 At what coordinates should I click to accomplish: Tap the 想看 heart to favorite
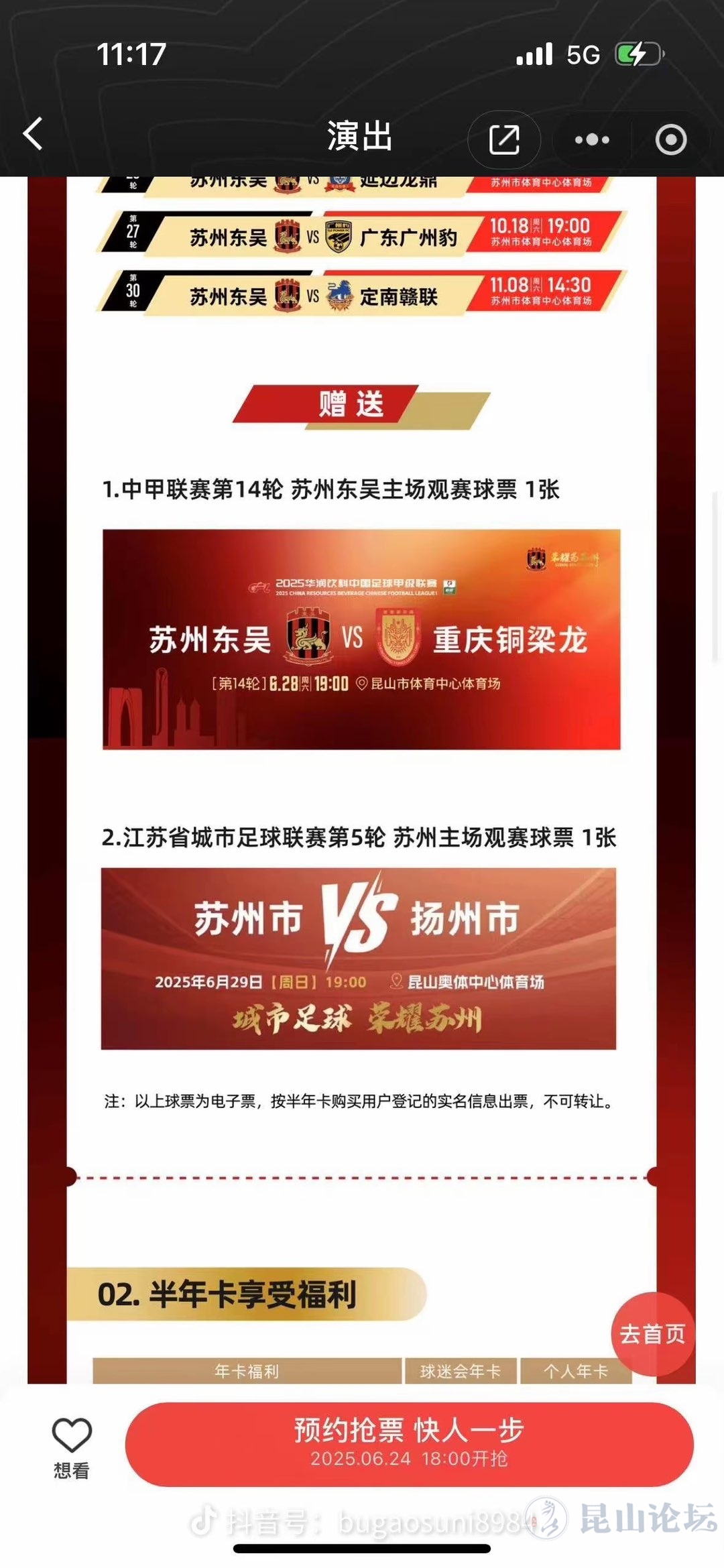tap(72, 1448)
